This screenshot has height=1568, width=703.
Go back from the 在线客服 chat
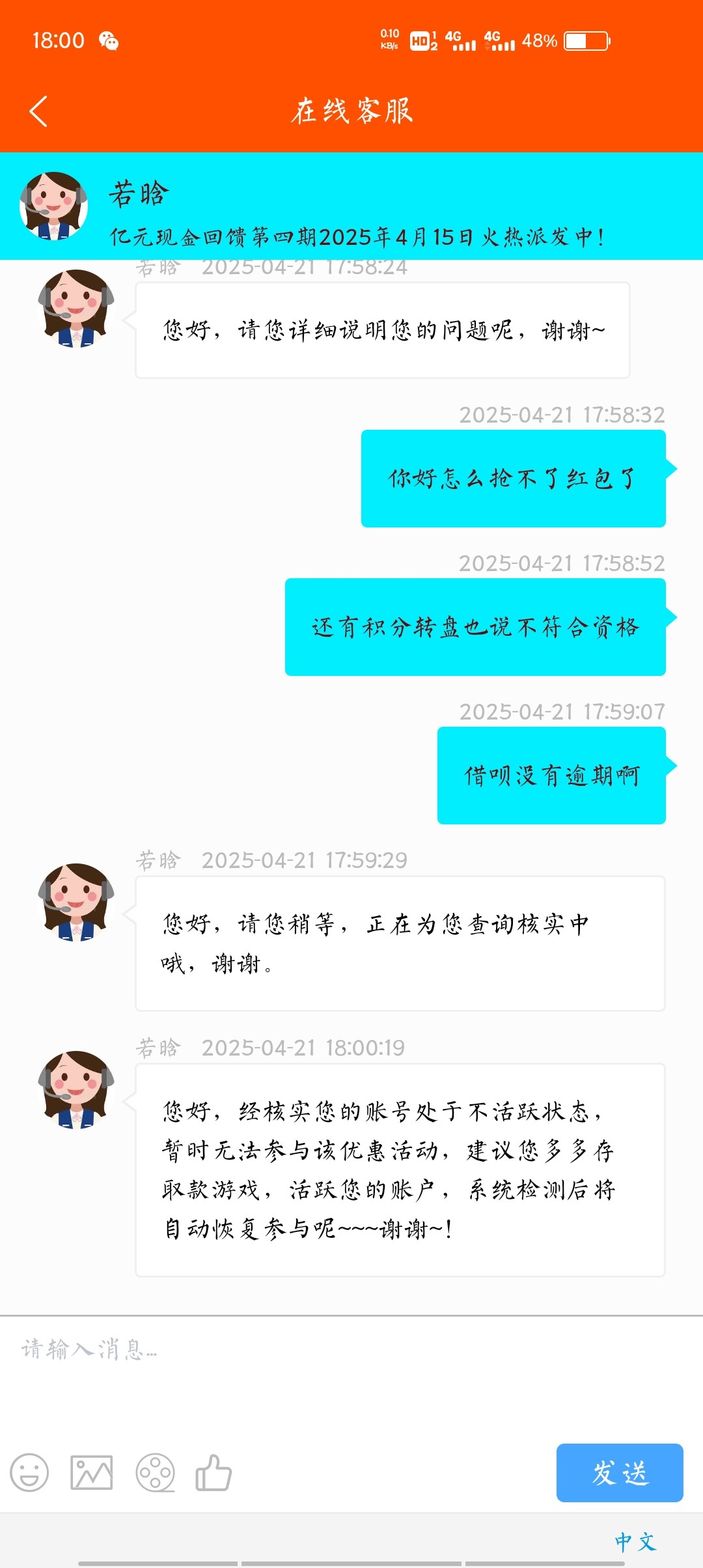39,111
